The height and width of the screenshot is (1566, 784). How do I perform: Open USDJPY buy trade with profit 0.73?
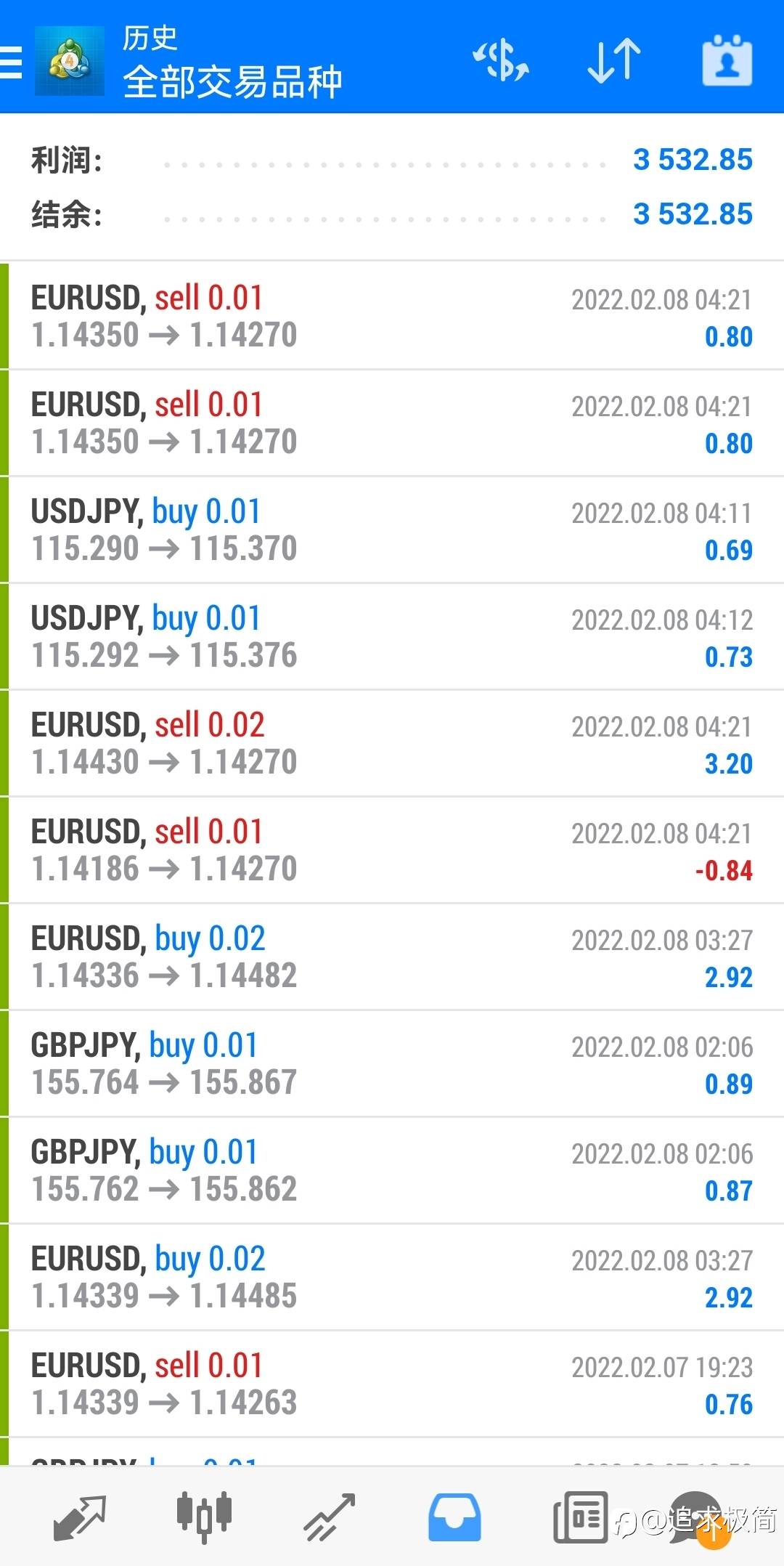pos(392,636)
